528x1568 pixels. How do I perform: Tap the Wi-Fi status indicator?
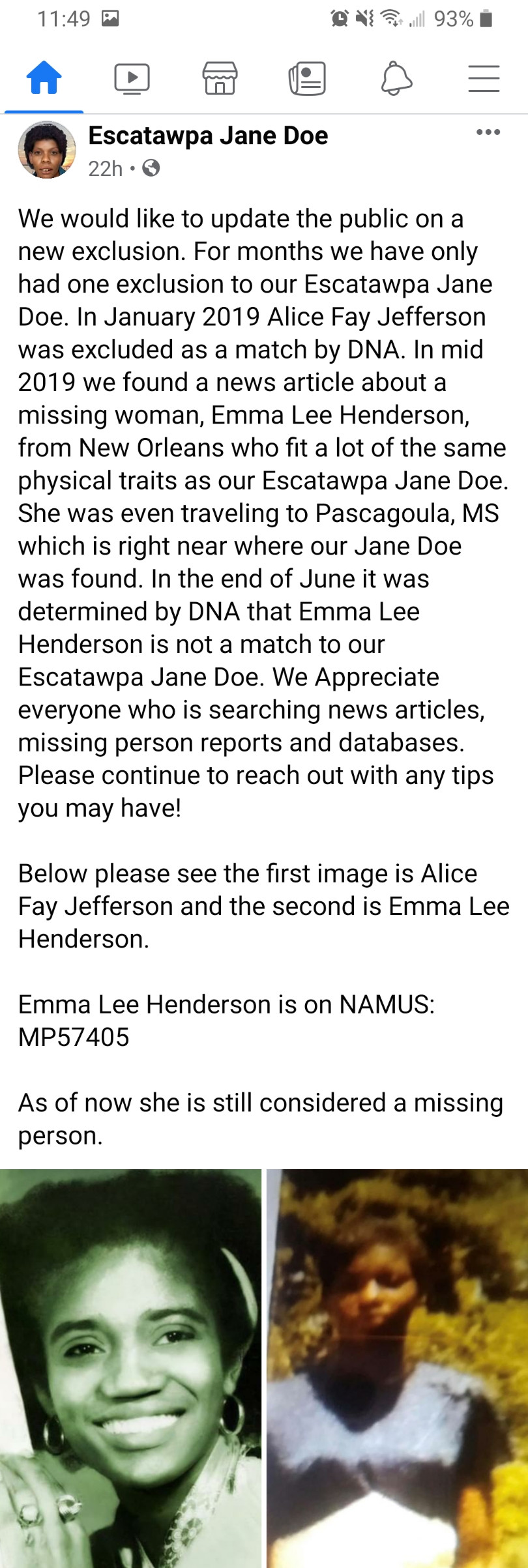point(390,20)
